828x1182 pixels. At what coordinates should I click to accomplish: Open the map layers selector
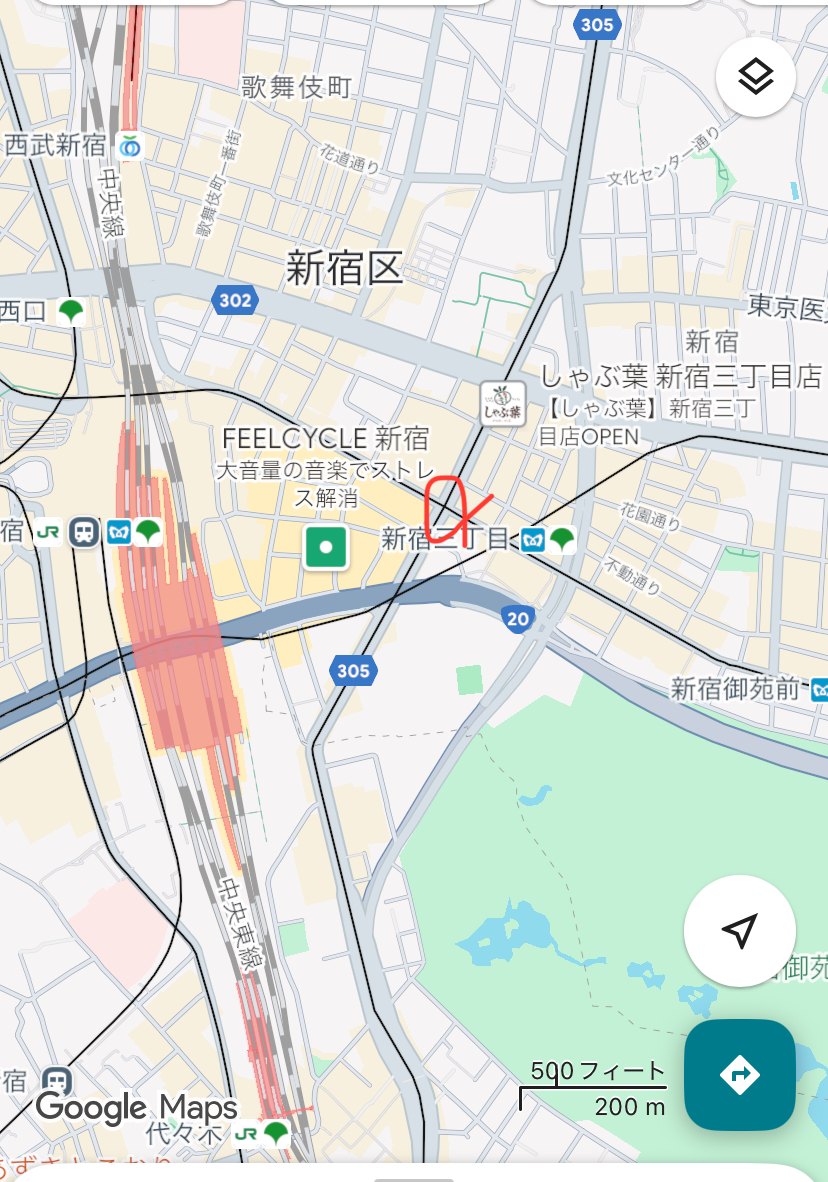(x=755, y=76)
